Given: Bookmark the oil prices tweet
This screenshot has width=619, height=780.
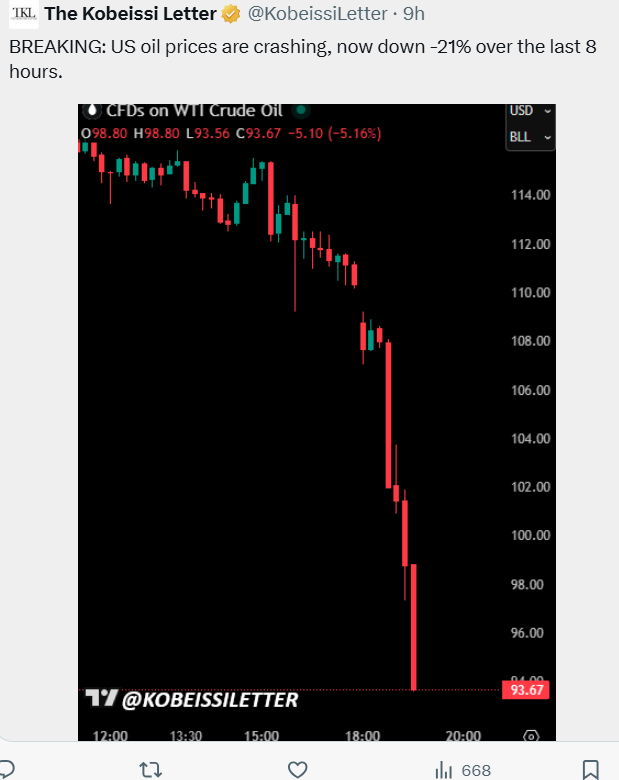Looking at the screenshot, I should tap(590, 770).
